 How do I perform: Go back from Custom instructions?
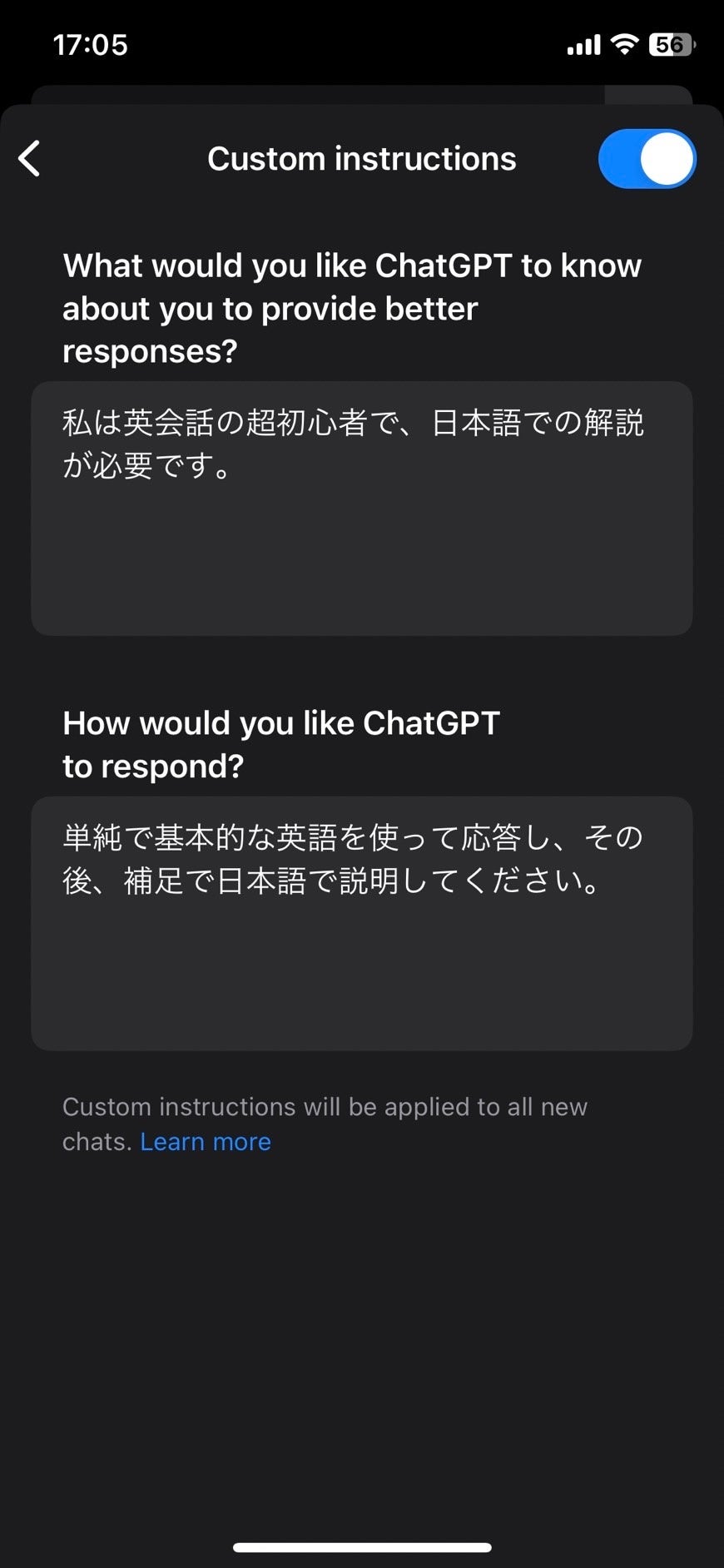click(x=30, y=158)
